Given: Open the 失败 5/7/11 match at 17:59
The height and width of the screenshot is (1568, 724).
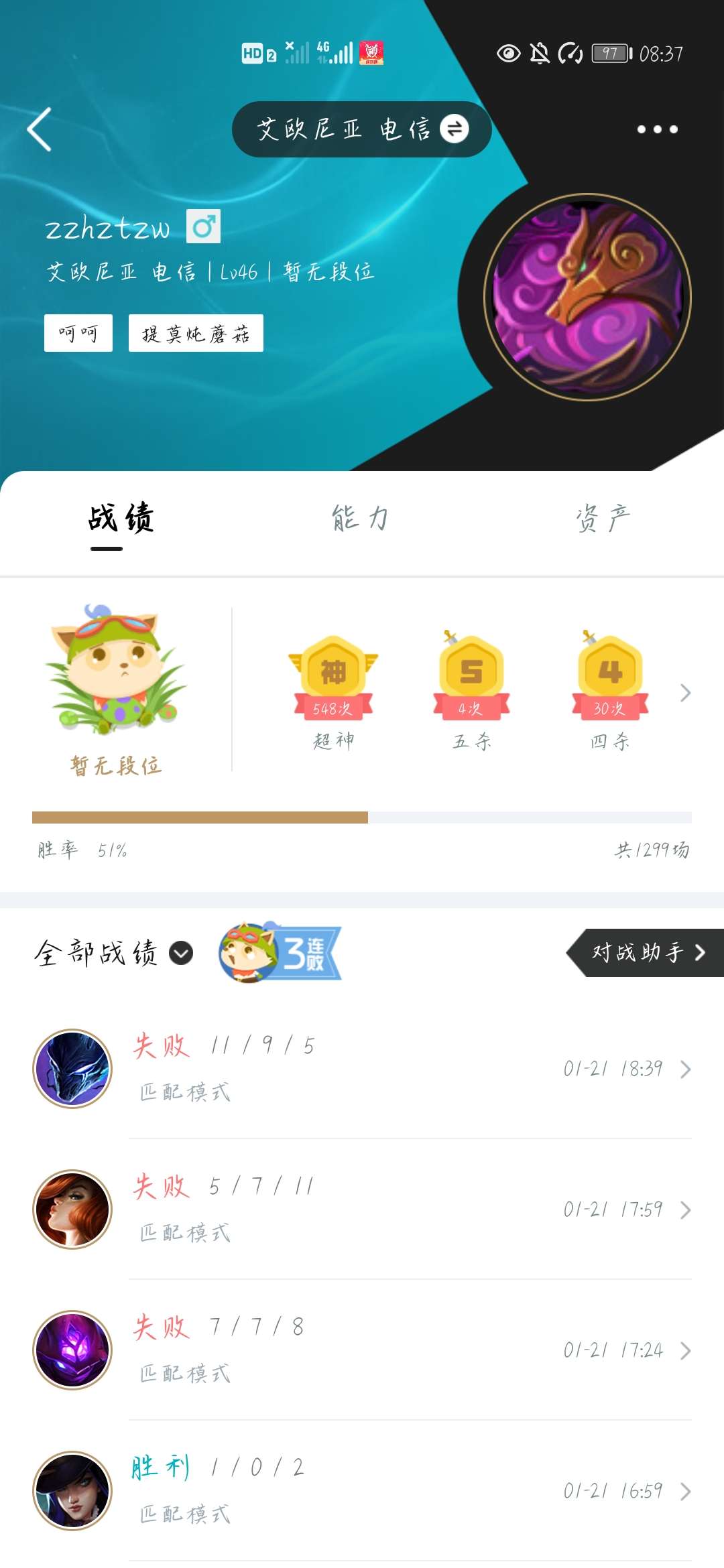Looking at the screenshot, I should tap(362, 1209).
